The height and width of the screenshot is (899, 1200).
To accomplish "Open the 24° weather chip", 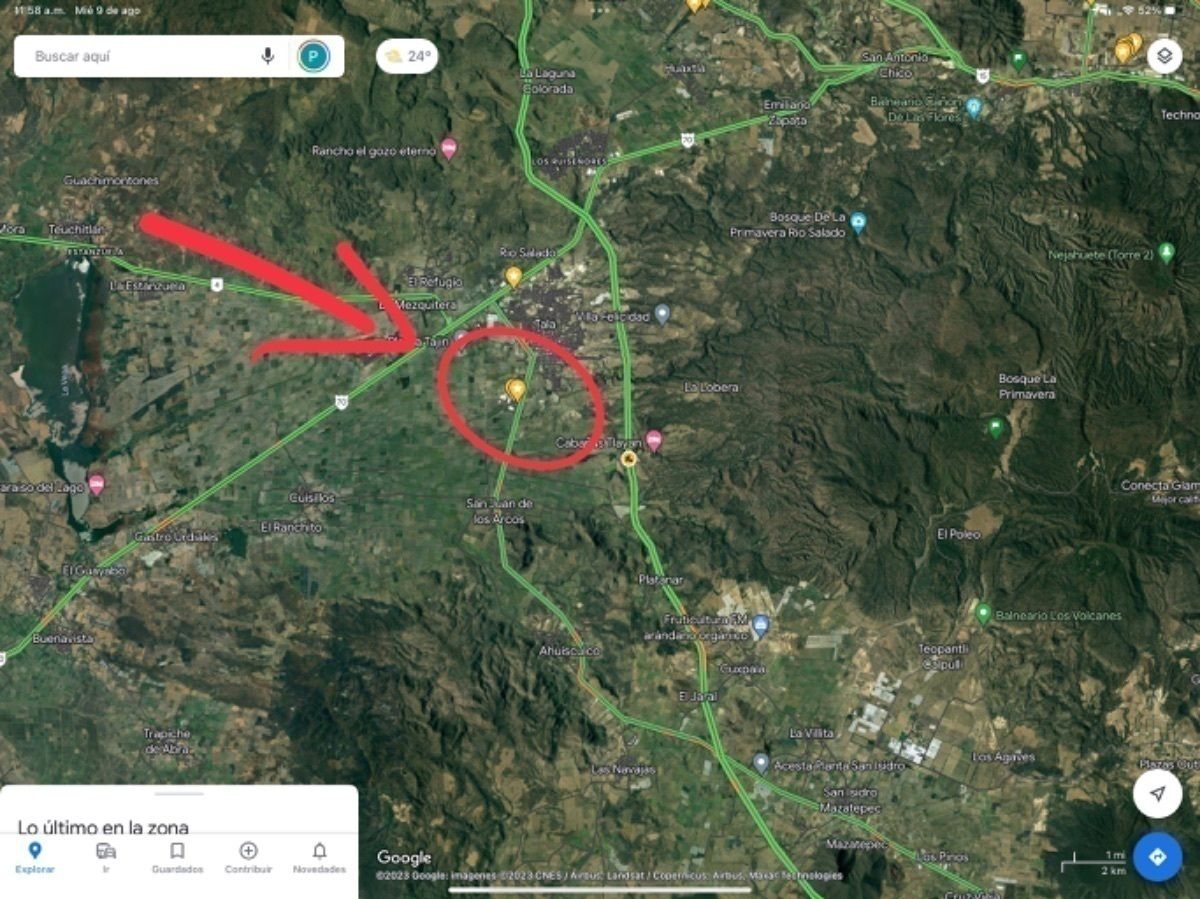I will tap(407, 56).
